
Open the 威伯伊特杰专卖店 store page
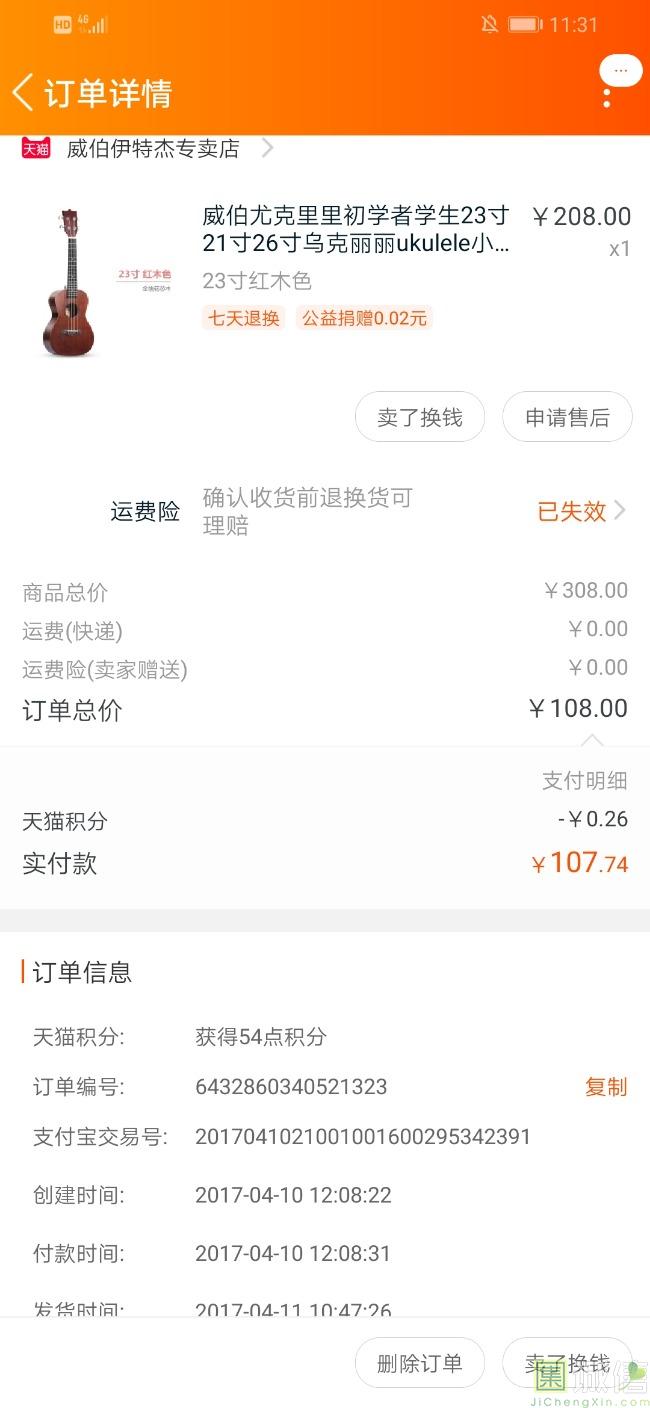(147, 149)
